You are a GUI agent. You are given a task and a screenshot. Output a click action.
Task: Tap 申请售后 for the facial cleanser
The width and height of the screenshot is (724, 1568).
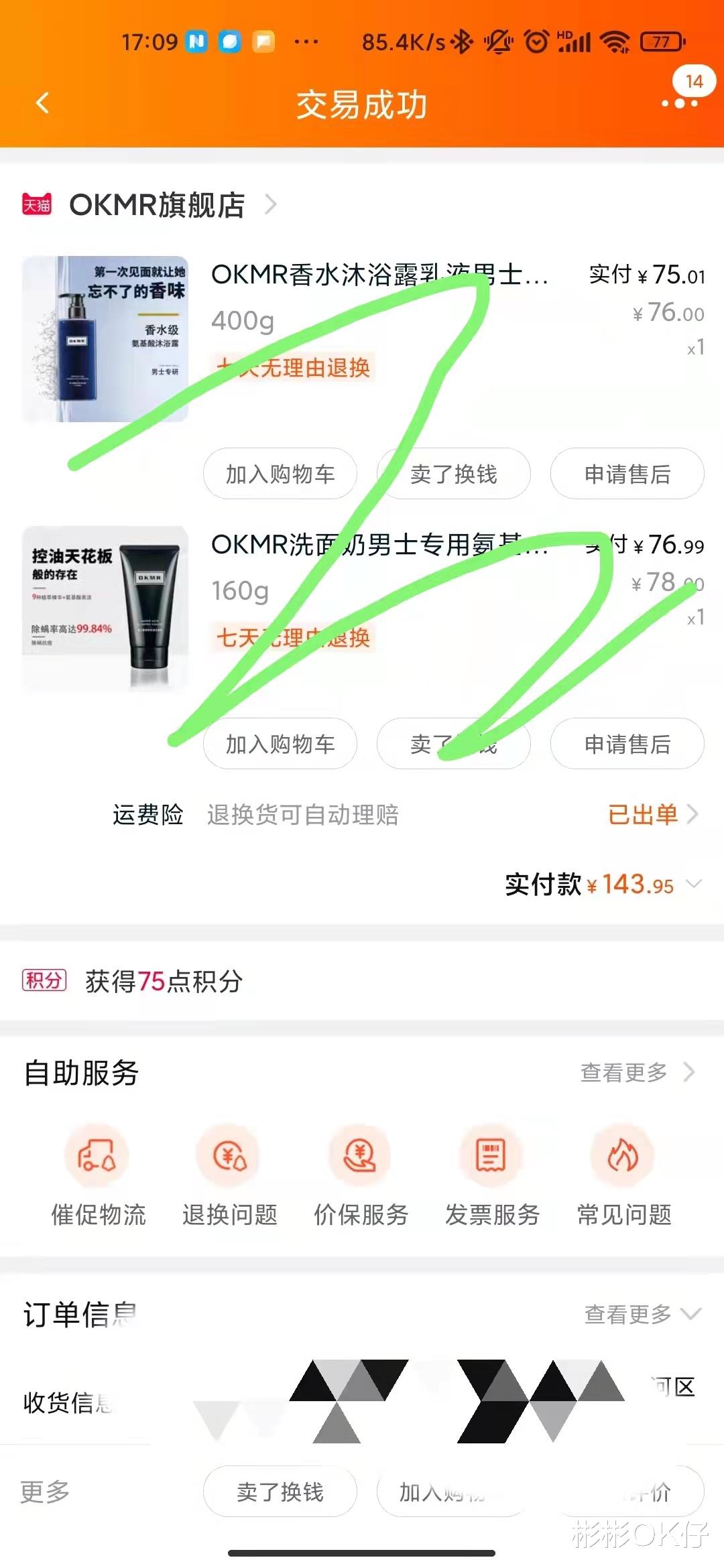[x=627, y=744]
